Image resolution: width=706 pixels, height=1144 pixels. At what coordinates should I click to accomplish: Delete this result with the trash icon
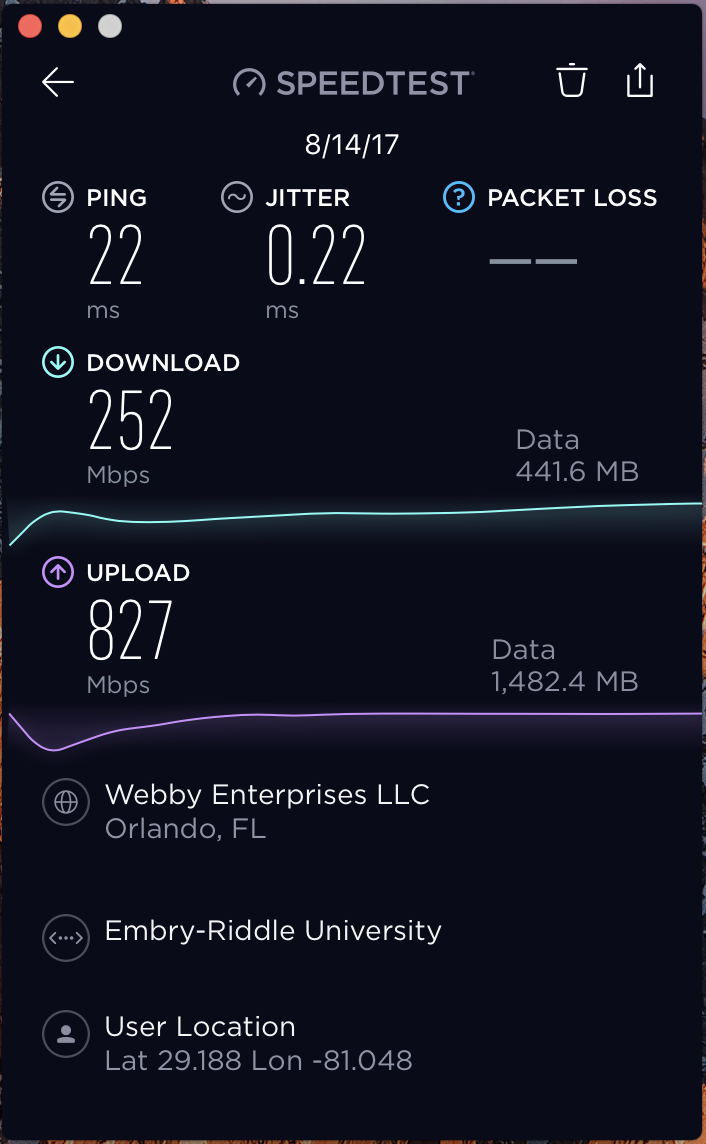571,81
